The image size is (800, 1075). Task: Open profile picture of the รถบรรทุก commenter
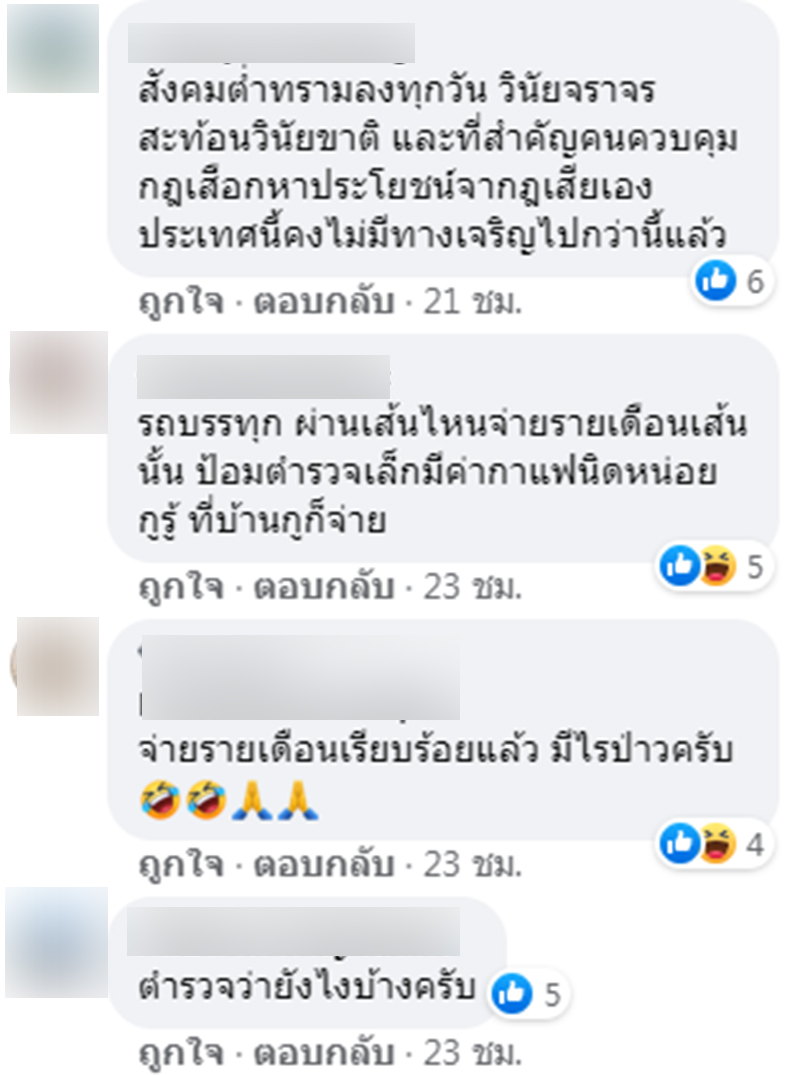(x=58, y=382)
